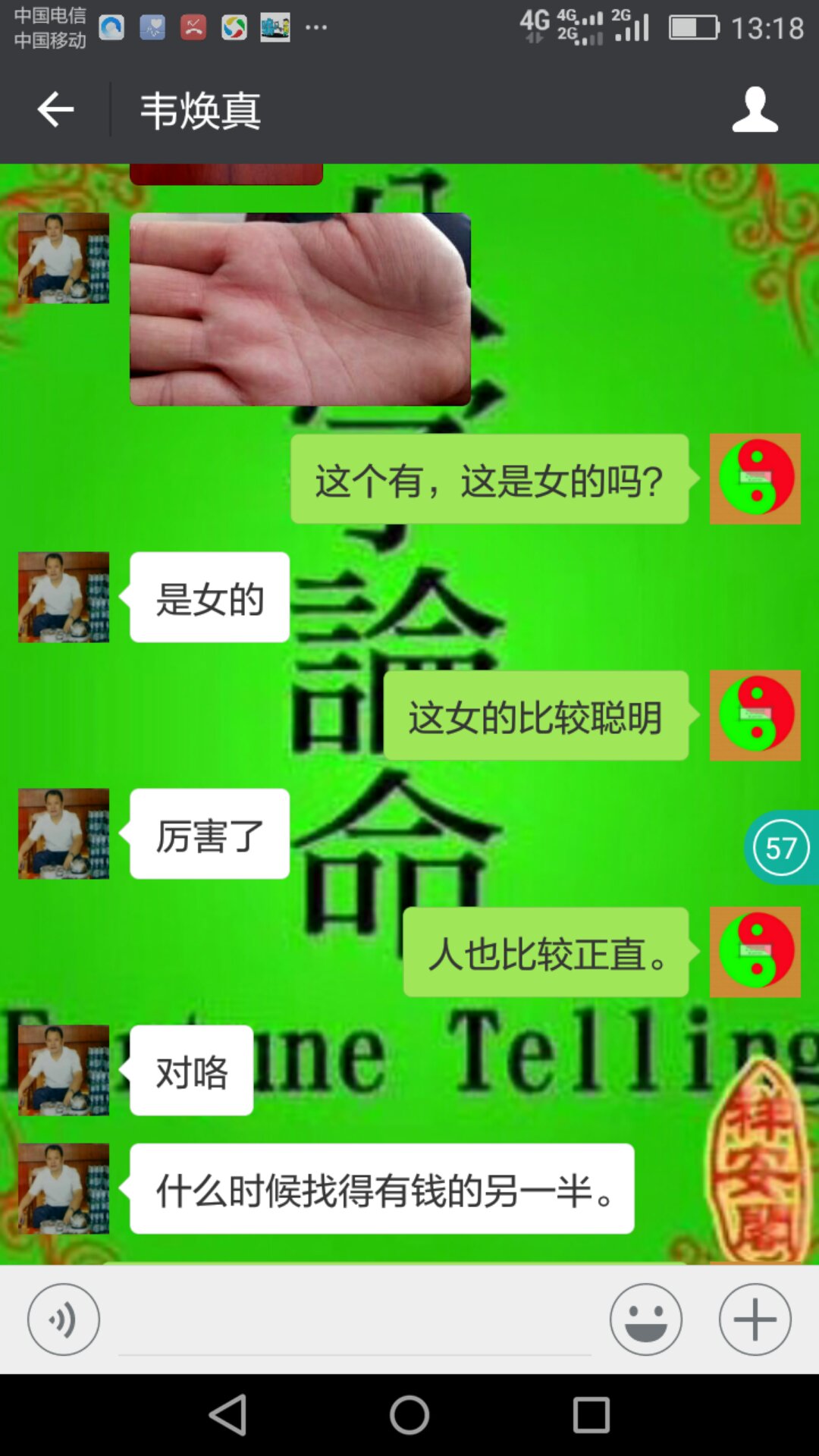Screen dimensions: 819x1456
Task: Open the plus attachment menu
Action: [x=755, y=1319]
